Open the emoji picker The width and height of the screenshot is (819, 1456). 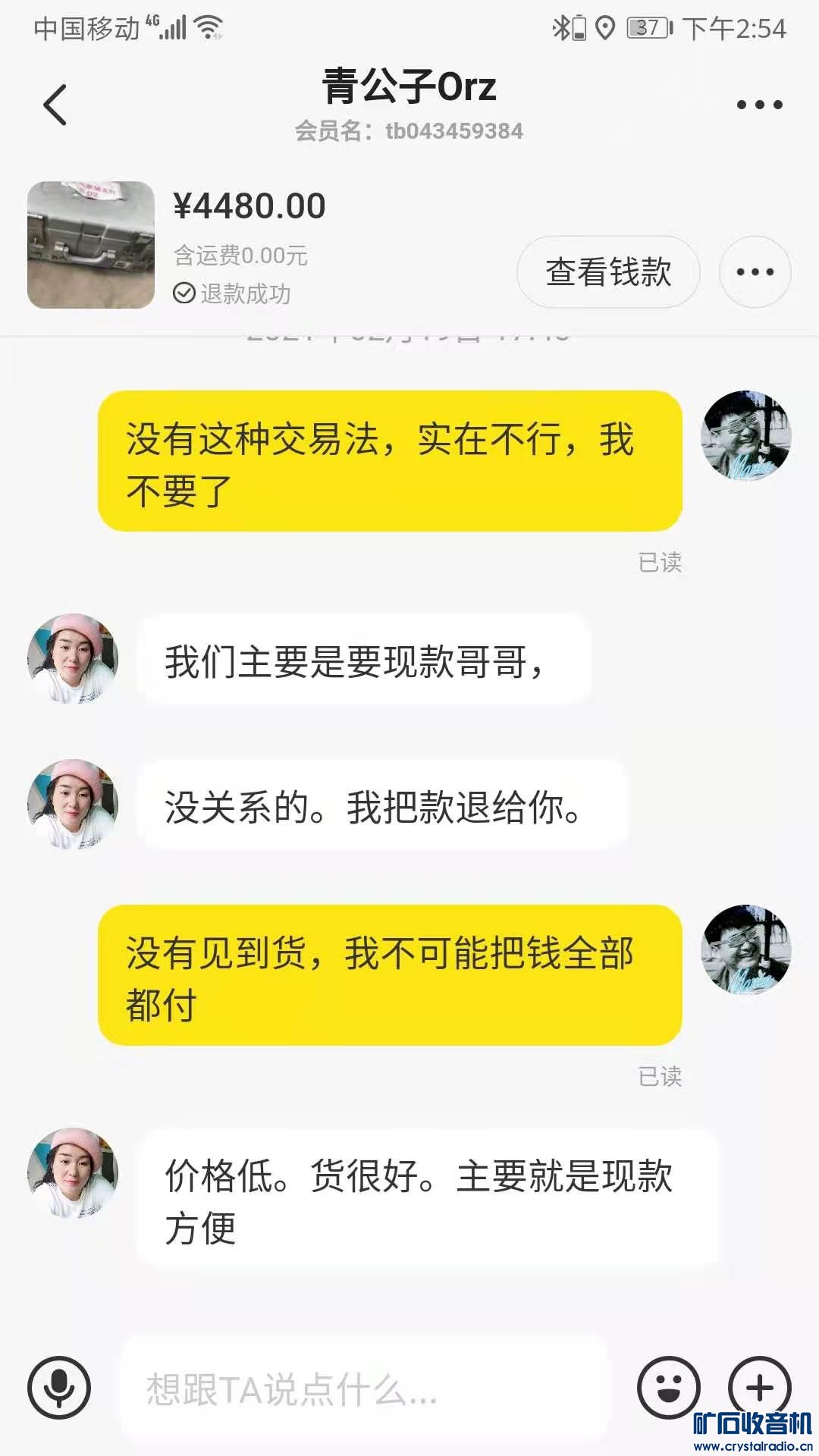point(668,1388)
